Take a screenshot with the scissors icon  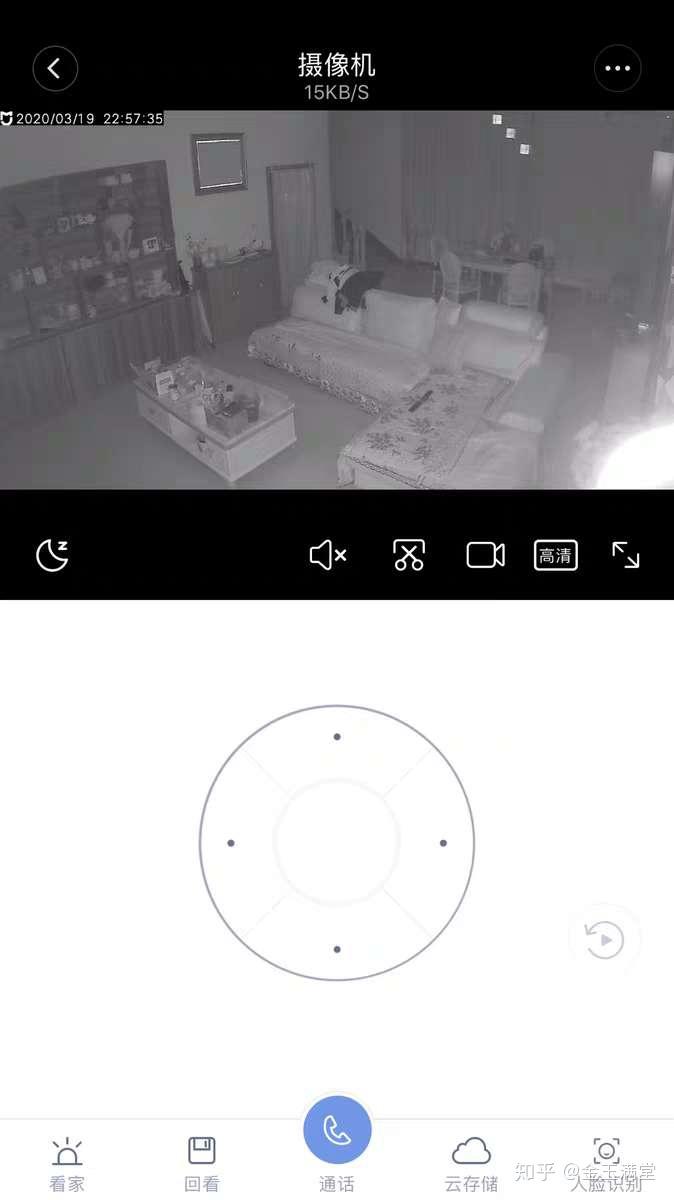click(409, 555)
